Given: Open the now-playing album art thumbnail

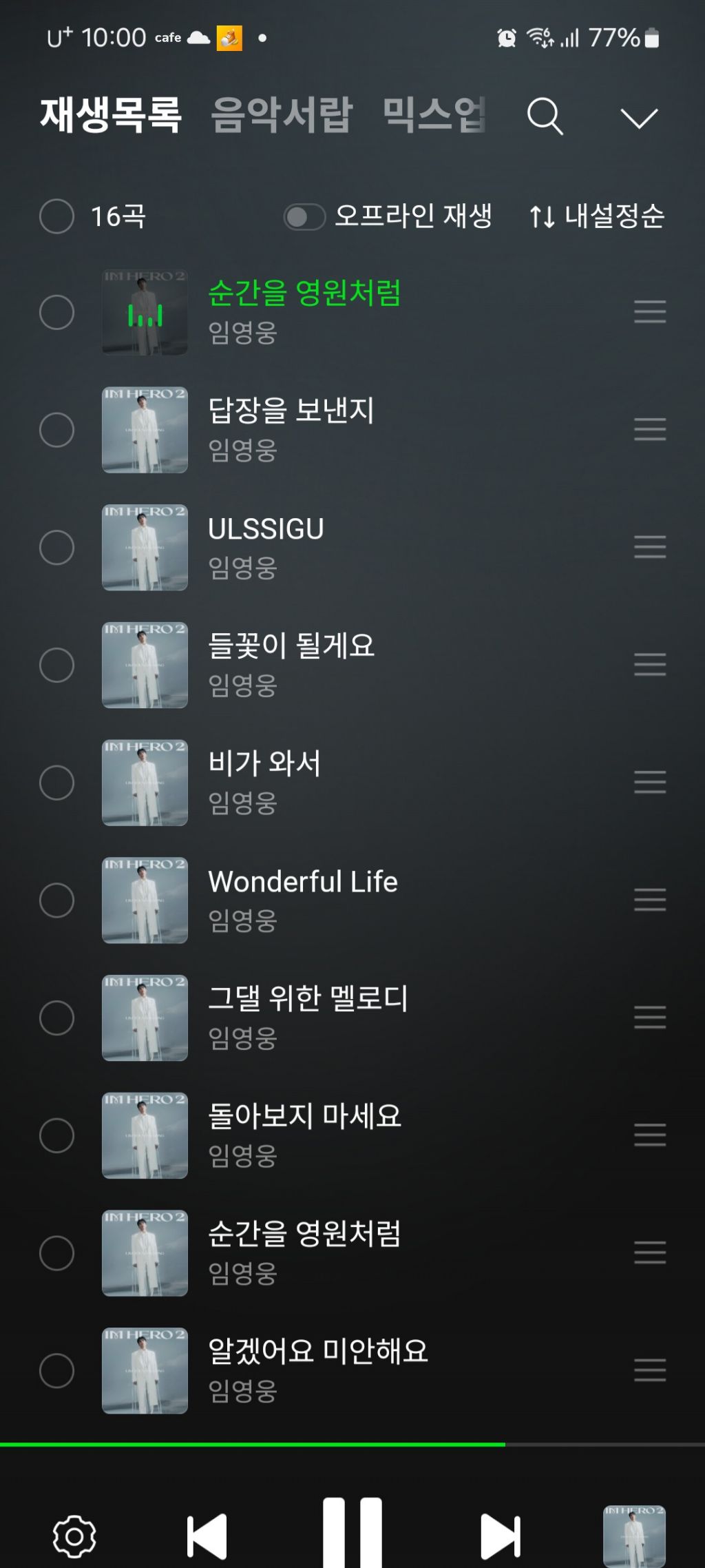Looking at the screenshot, I should pos(634,1536).
